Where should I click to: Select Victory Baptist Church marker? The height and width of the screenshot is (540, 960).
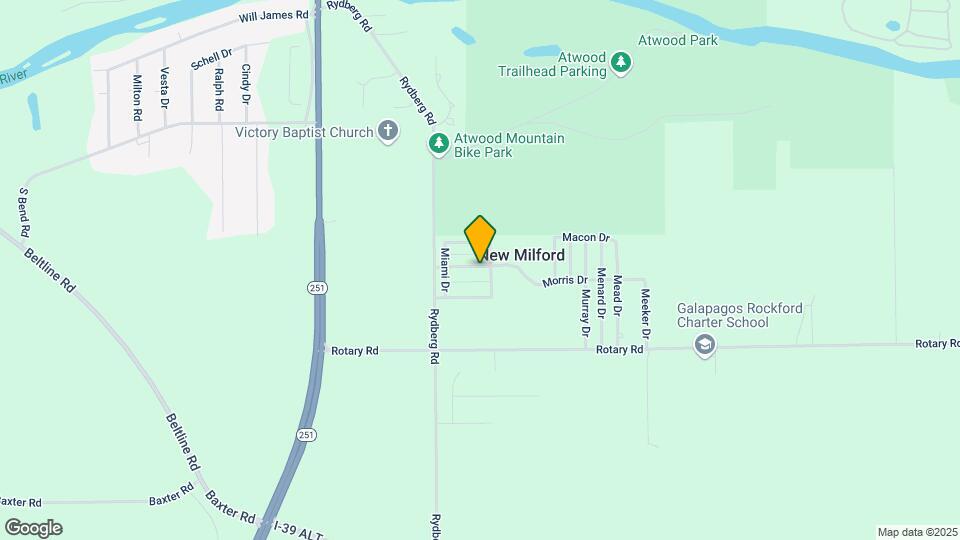[388, 132]
